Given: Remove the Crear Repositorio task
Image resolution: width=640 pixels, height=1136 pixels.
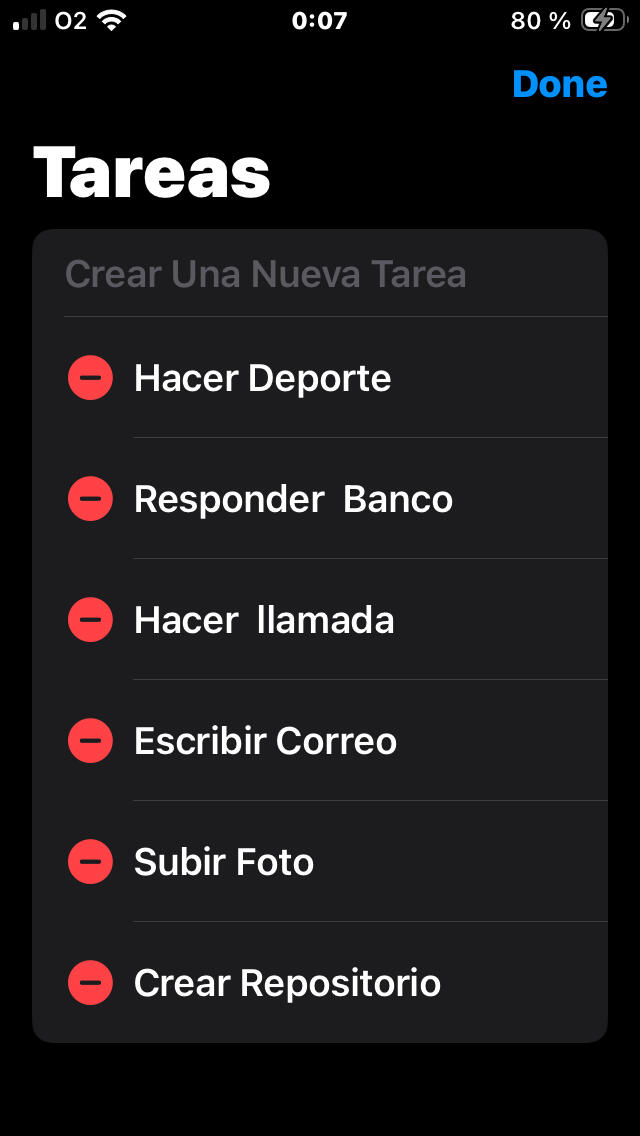Looking at the screenshot, I should (x=90, y=983).
